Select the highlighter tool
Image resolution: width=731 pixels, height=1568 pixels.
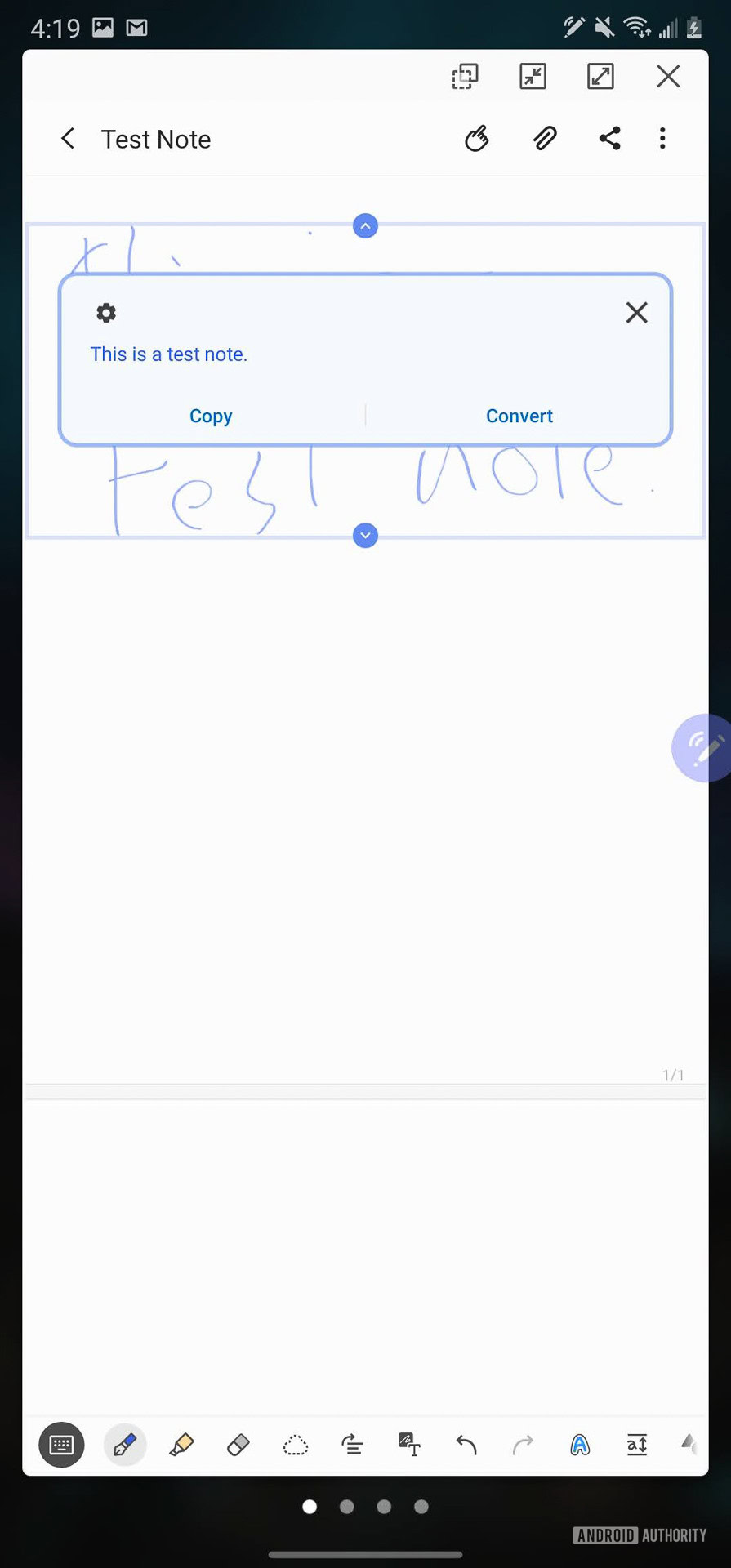(181, 1445)
